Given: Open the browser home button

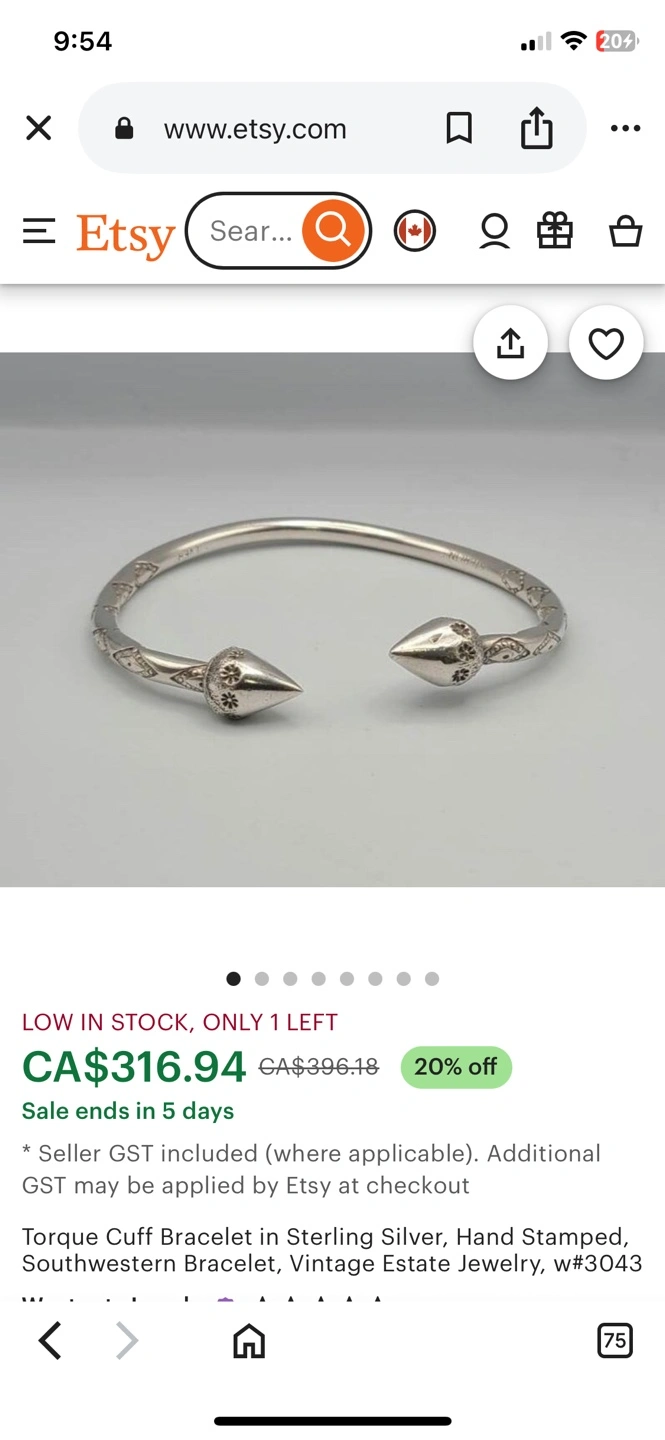Looking at the screenshot, I should [249, 1340].
